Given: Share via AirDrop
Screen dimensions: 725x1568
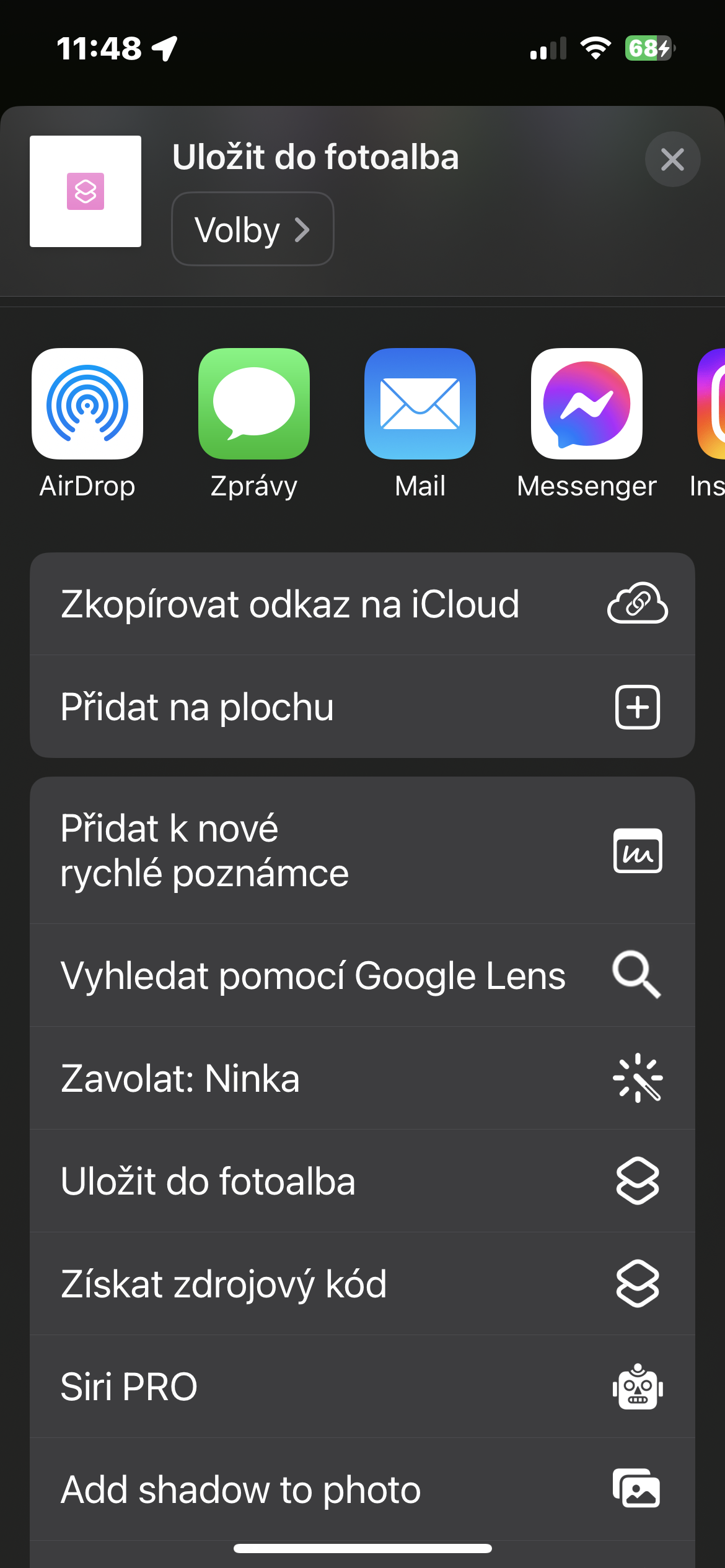Looking at the screenshot, I should 87,404.
